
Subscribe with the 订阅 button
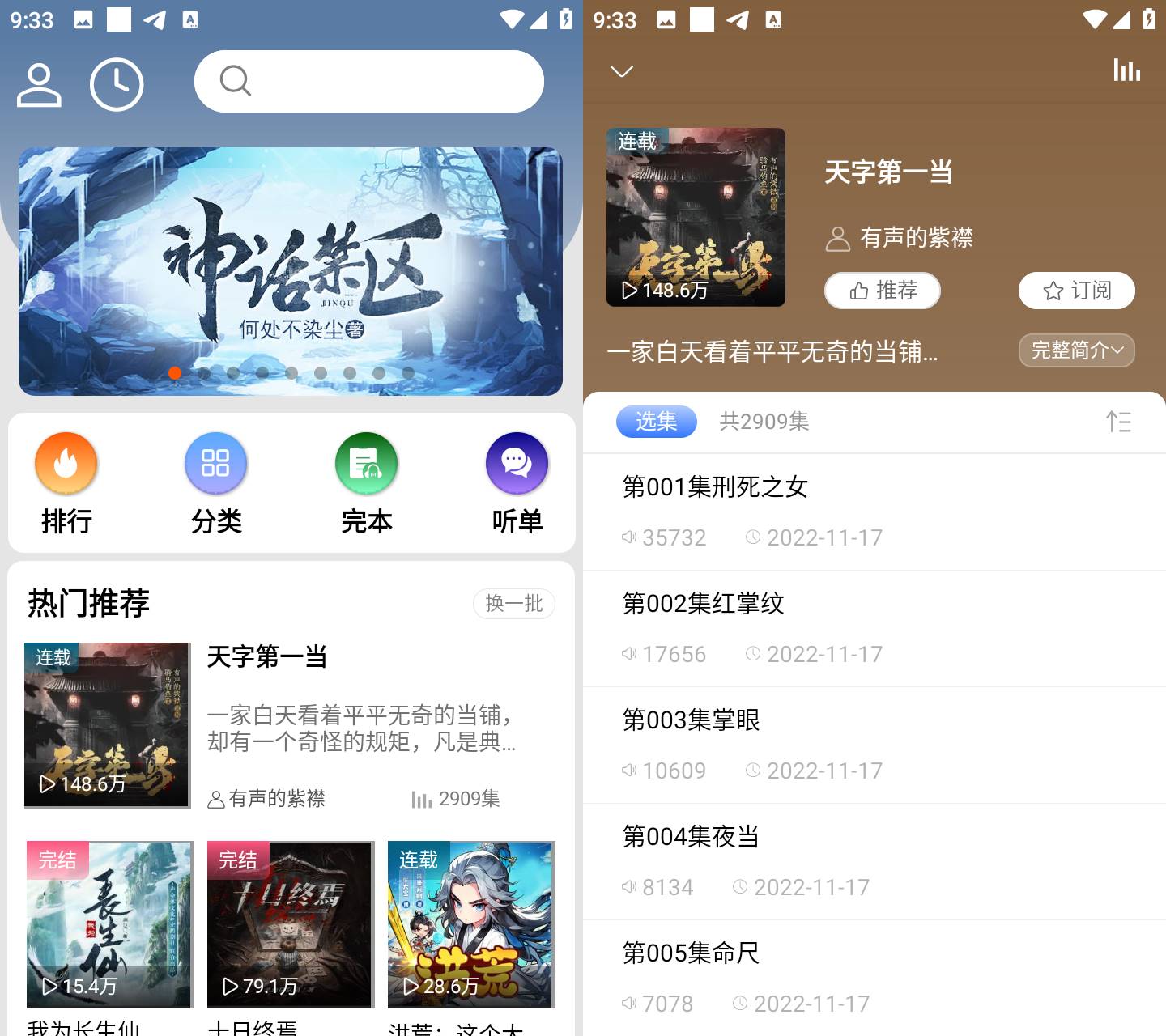point(1076,291)
